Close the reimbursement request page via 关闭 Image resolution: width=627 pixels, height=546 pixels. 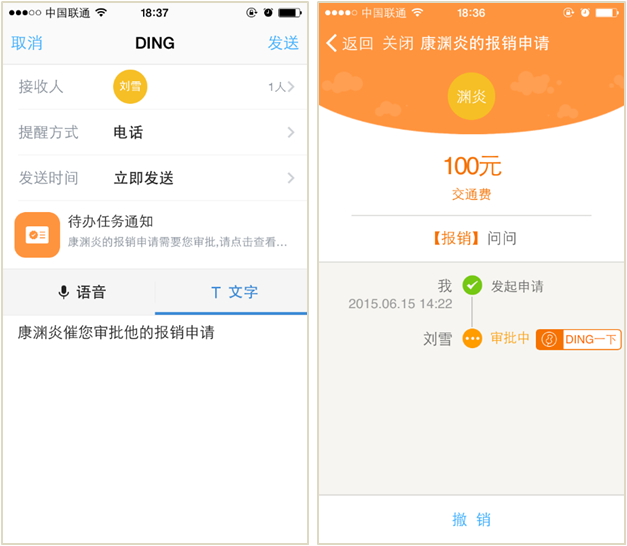397,43
